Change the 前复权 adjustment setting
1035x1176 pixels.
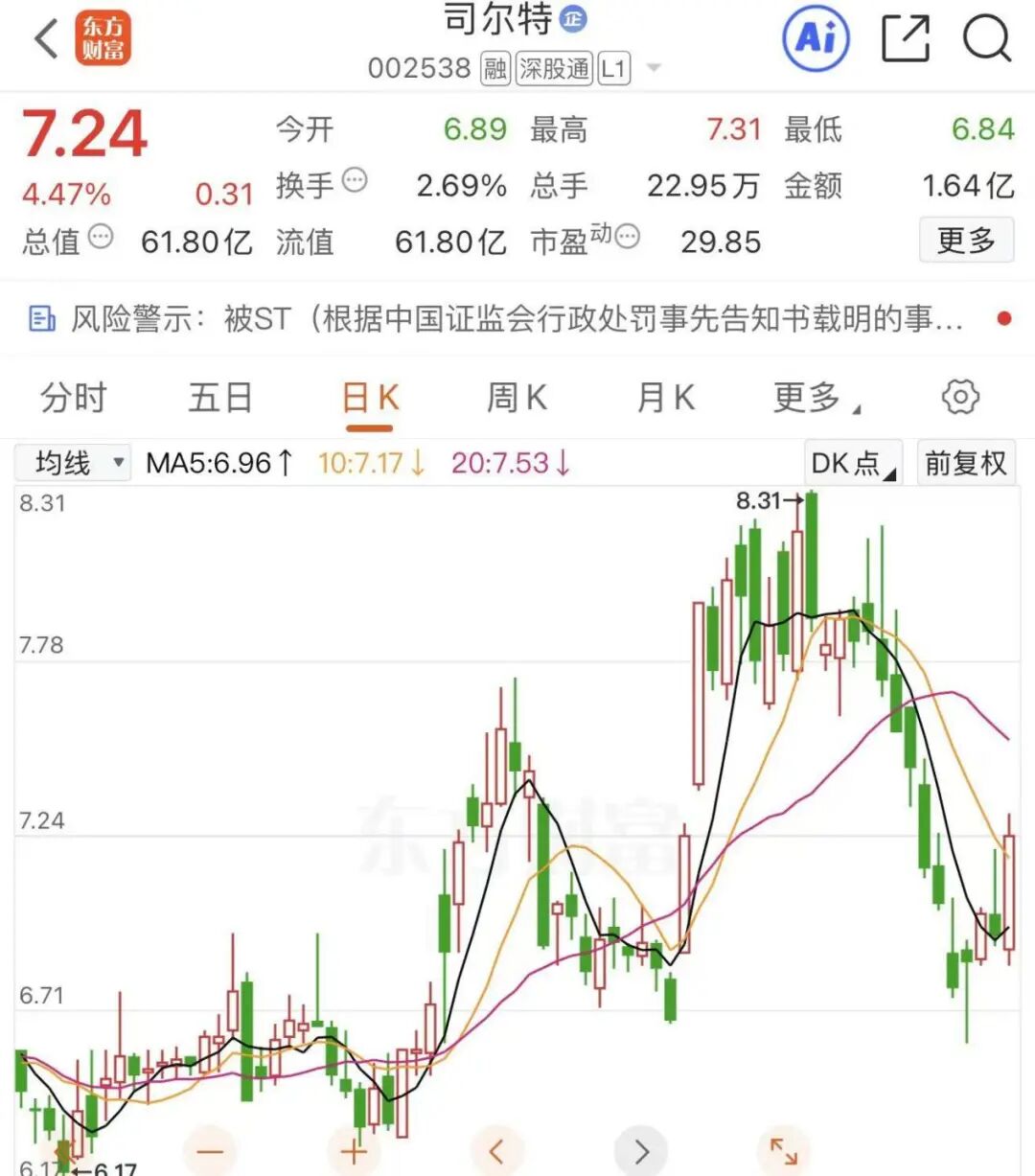[965, 464]
